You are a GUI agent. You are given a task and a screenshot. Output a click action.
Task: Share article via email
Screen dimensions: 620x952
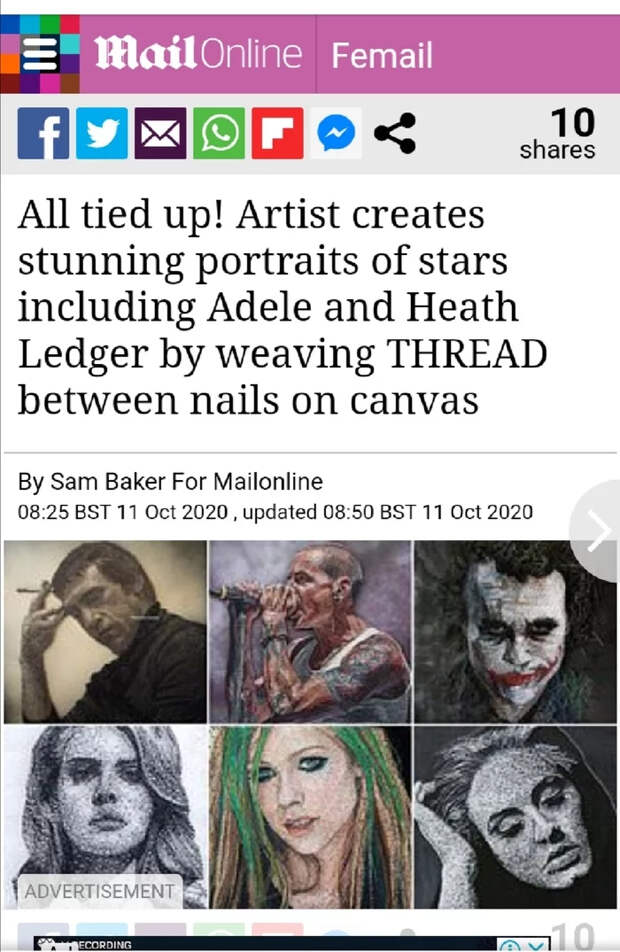[160, 134]
